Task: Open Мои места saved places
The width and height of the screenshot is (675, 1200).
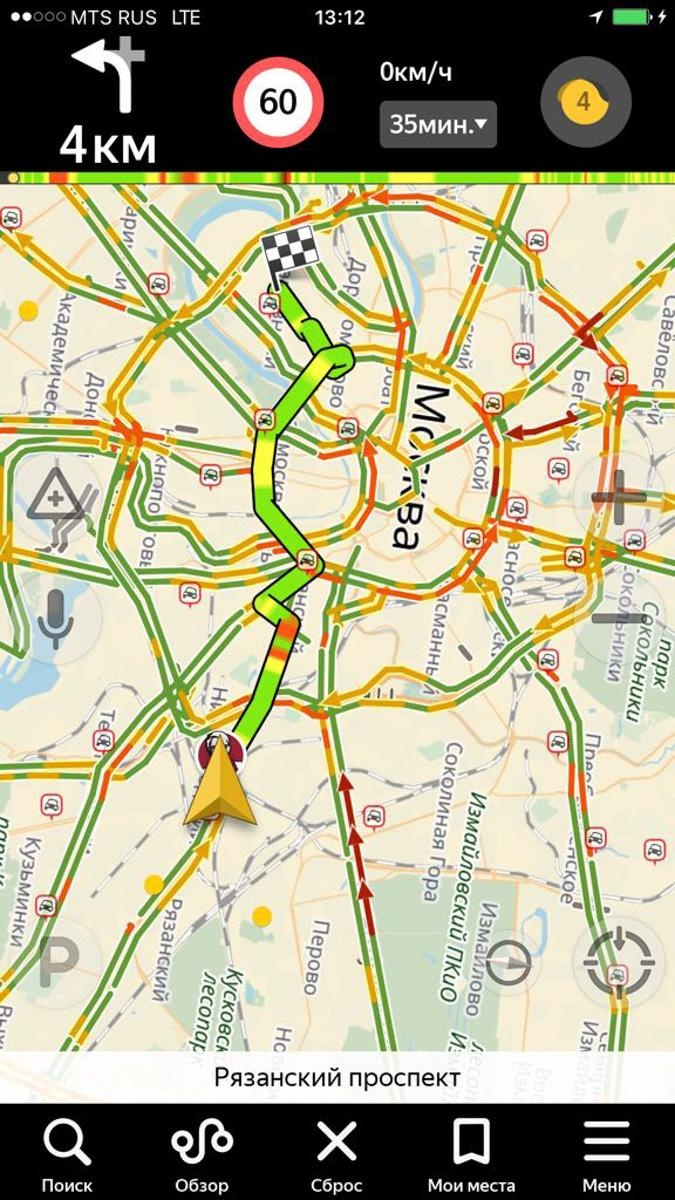Action: [x=470, y=1153]
